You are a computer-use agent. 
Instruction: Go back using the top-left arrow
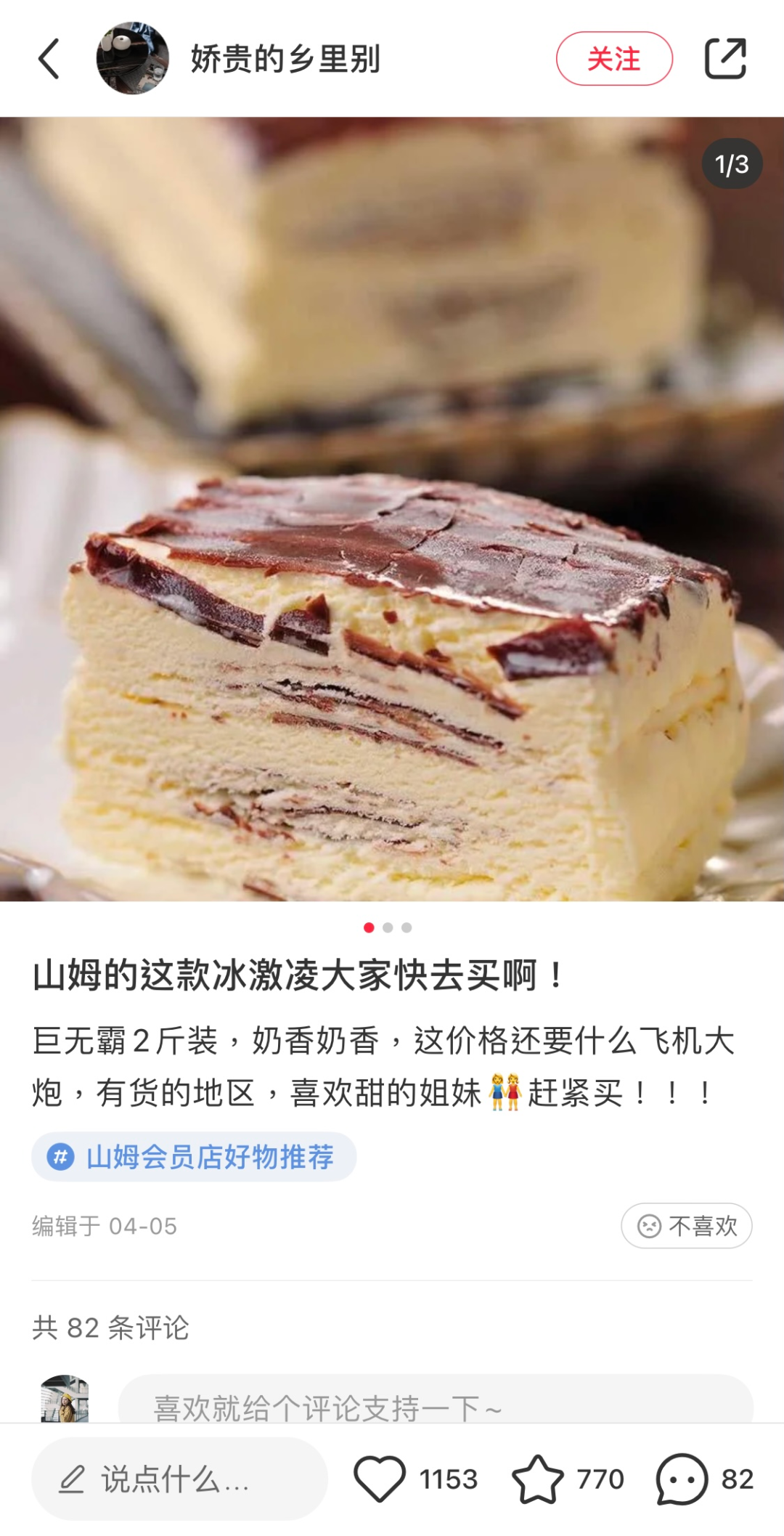(x=49, y=59)
